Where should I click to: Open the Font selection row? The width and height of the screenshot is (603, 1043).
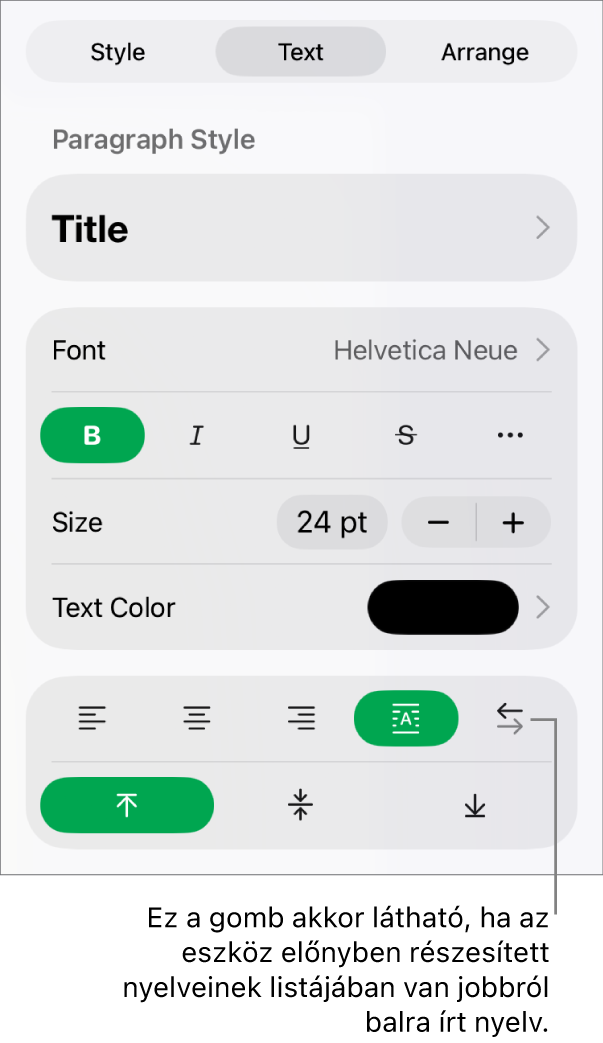301,350
